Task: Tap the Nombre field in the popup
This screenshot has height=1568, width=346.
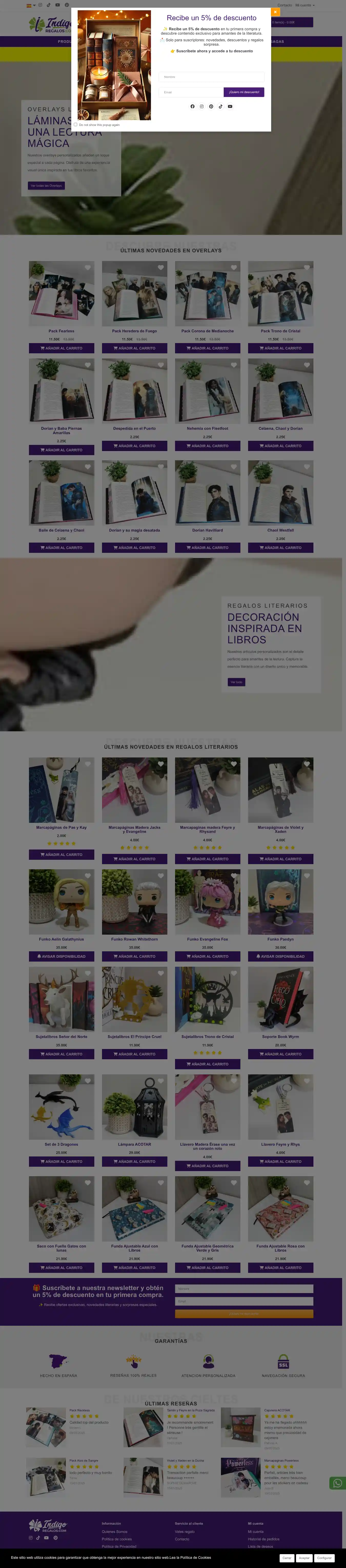Action: tap(211, 77)
